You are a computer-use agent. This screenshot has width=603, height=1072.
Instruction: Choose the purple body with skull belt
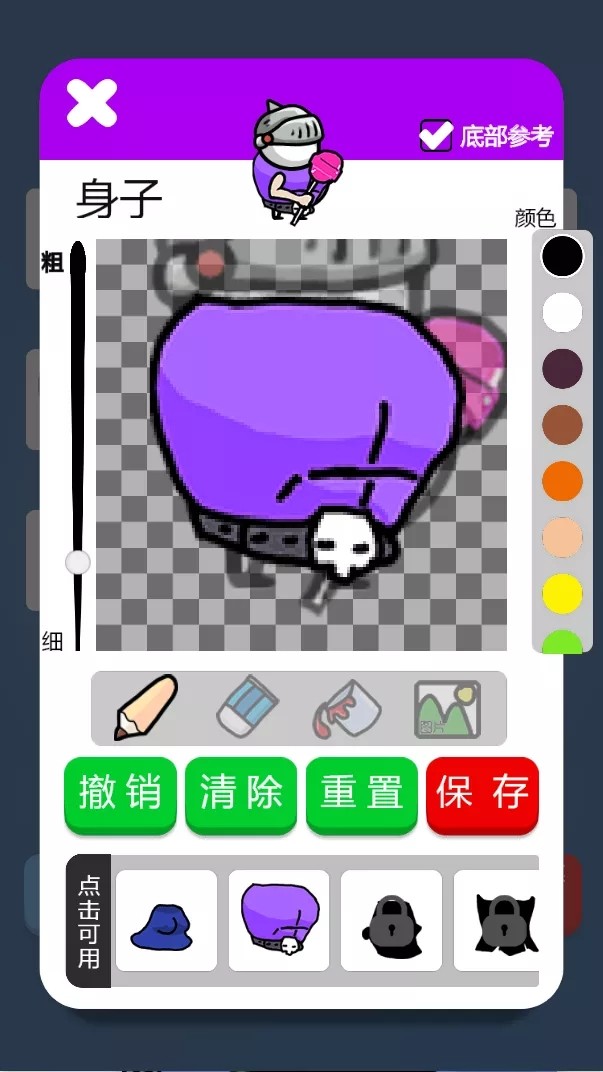(279, 920)
